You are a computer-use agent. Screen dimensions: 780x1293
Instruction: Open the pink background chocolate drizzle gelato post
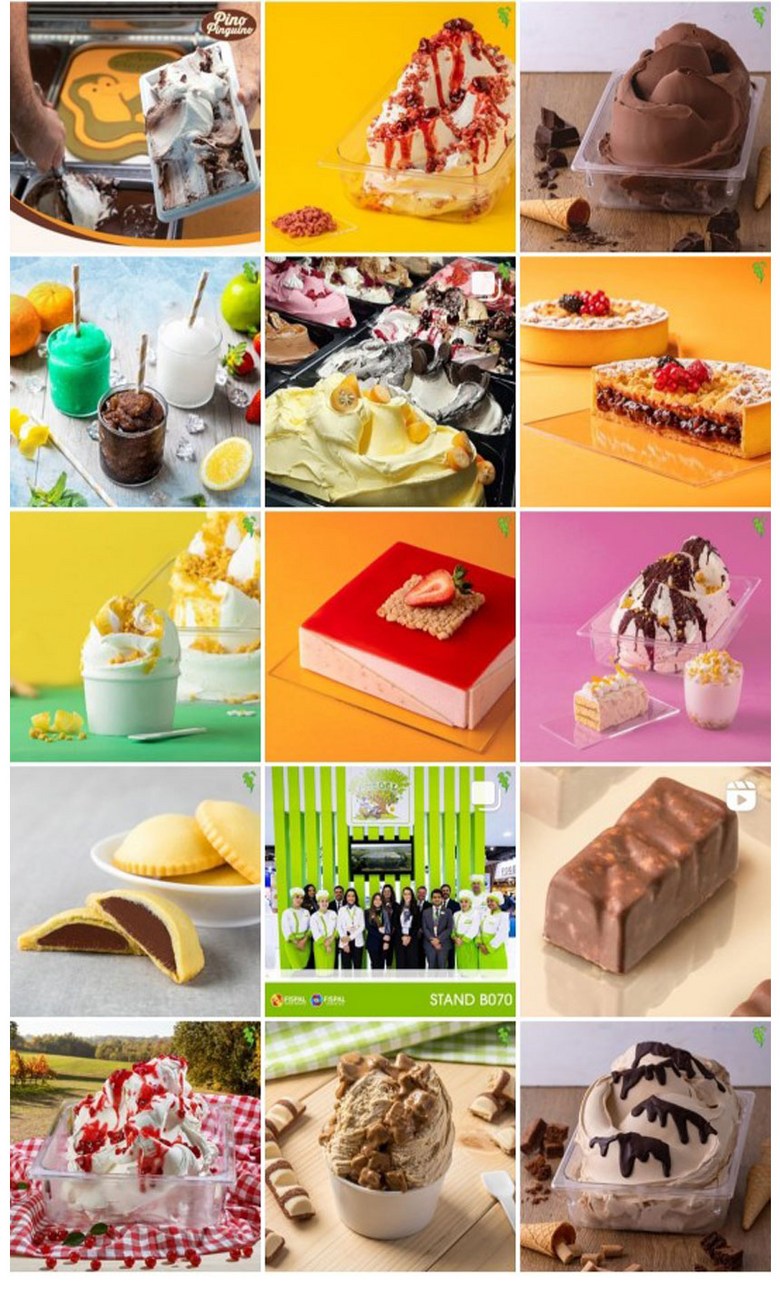pyautogui.click(x=645, y=637)
